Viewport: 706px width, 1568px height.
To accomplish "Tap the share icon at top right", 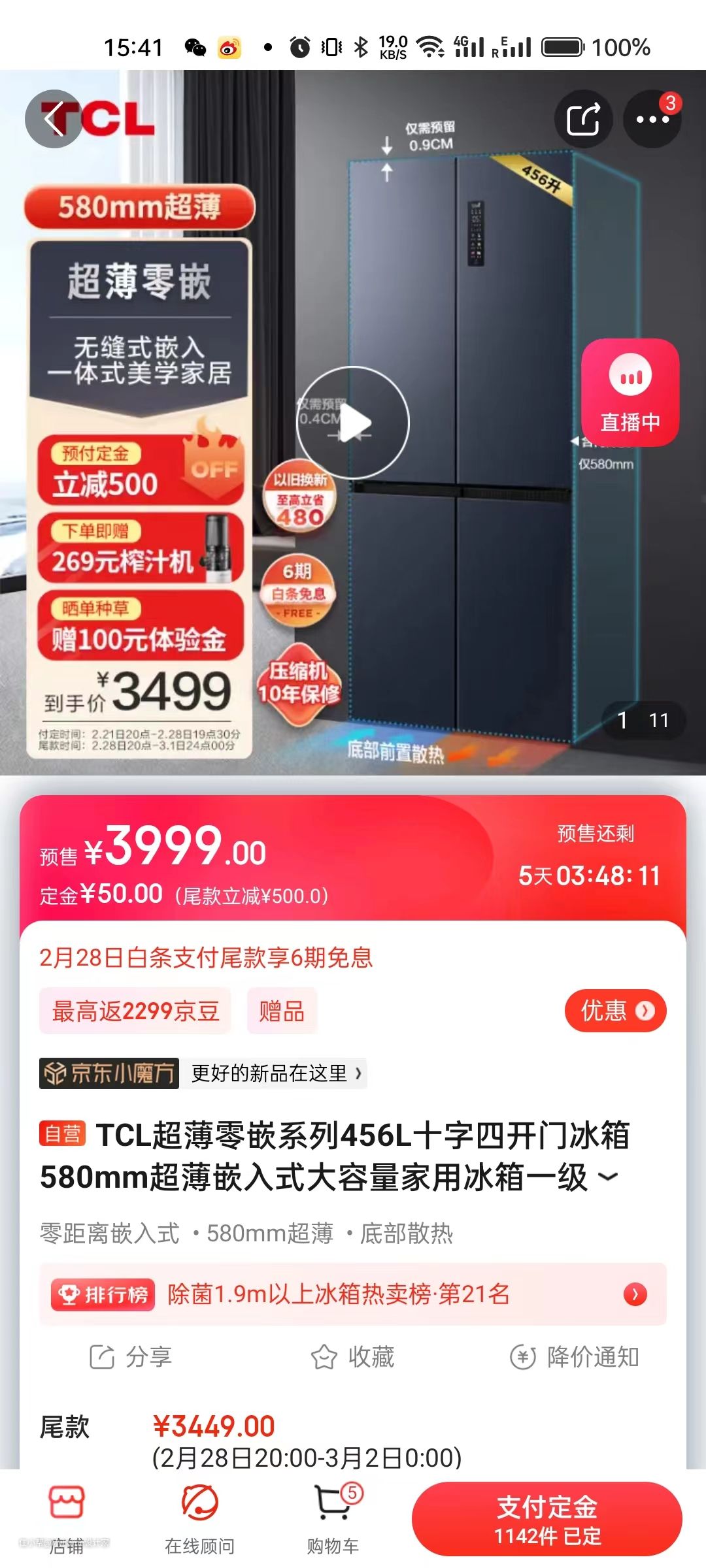I will pos(583,119).
